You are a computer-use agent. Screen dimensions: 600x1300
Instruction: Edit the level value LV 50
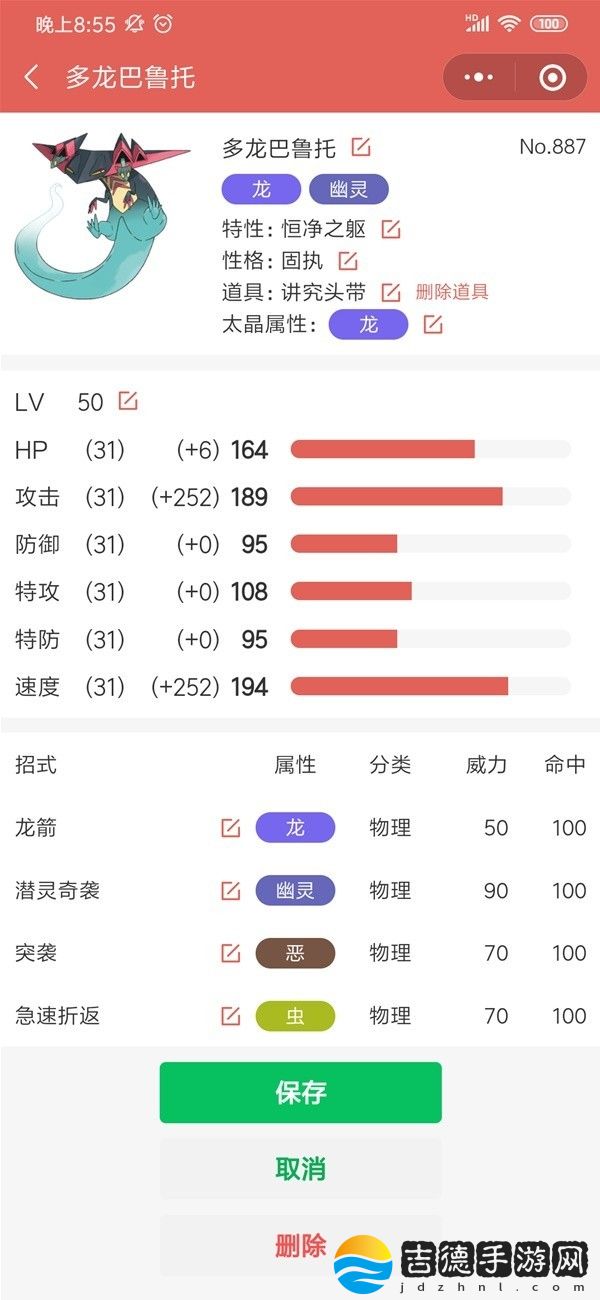point(128,401)
